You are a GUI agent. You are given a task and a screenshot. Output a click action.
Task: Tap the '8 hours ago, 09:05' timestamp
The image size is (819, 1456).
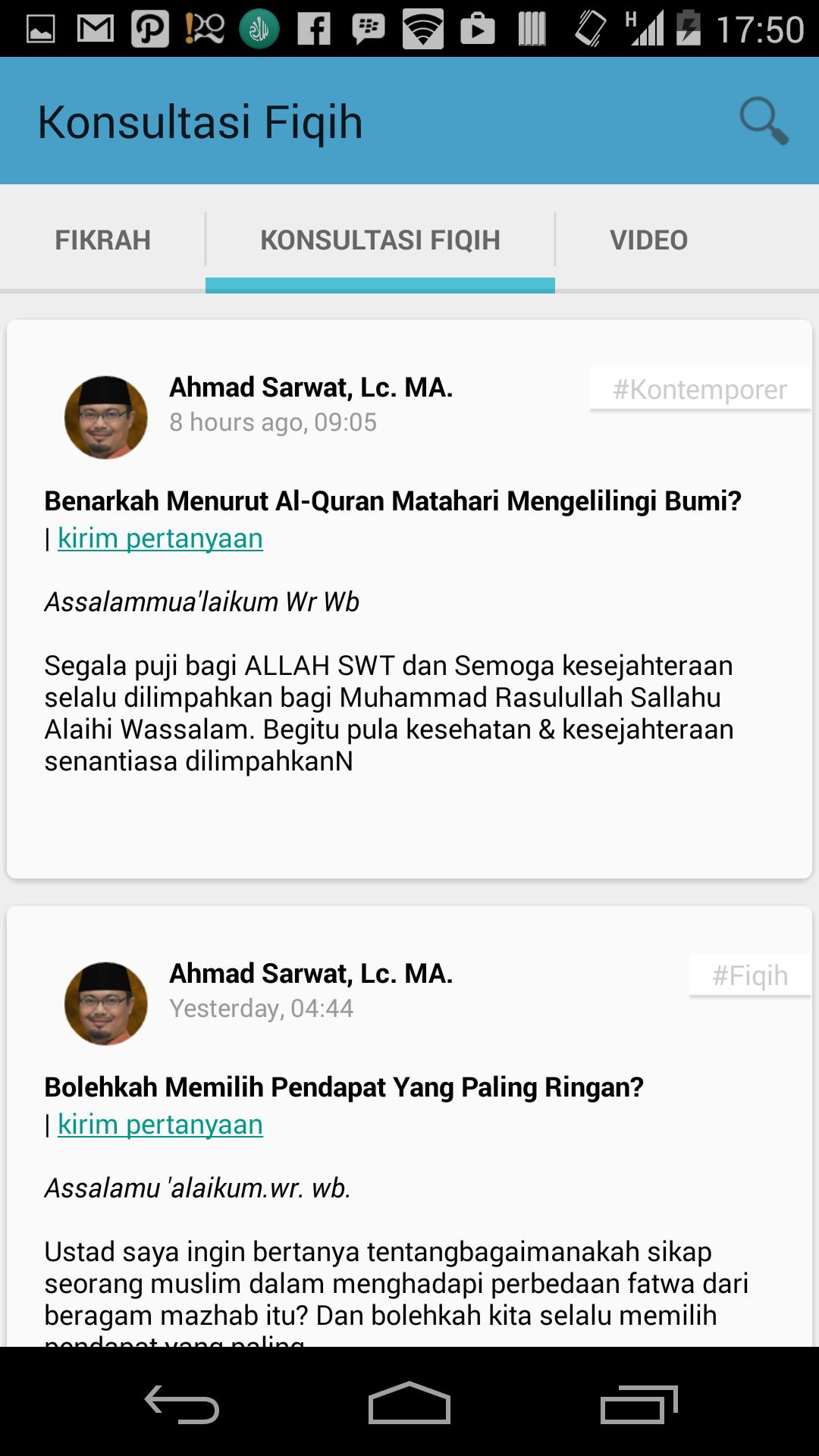pyautogui.click(x=273, y=423)
